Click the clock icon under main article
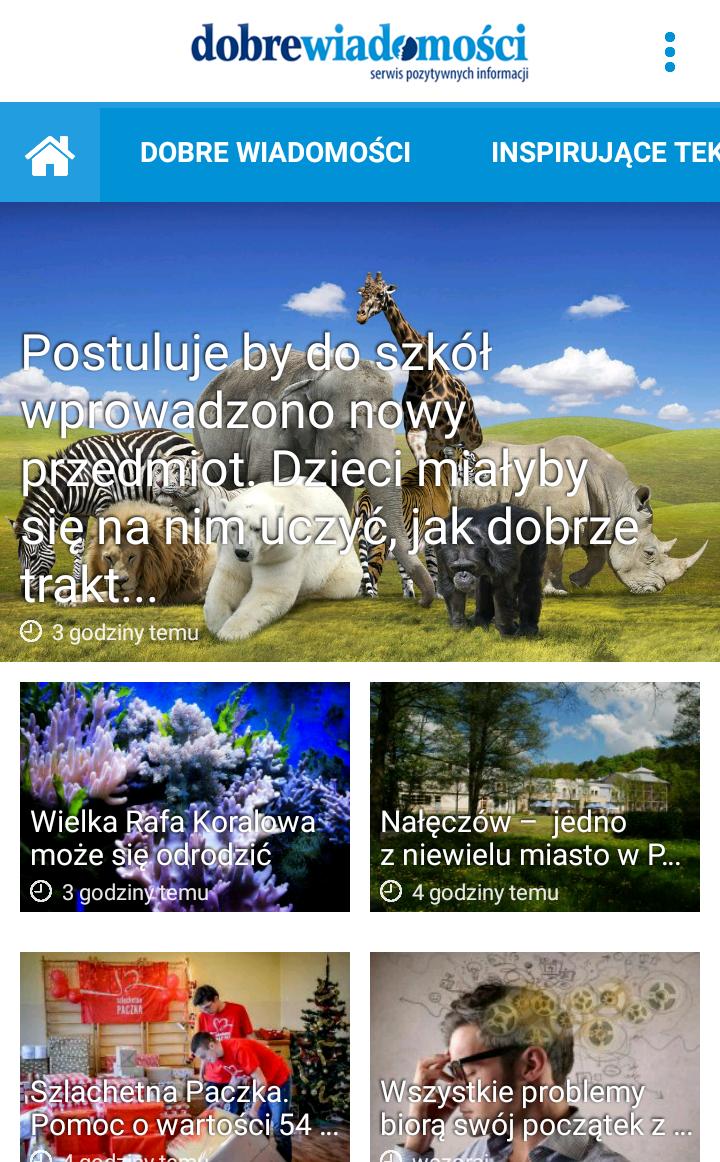 pyautogui.click(x=32, y=630)
